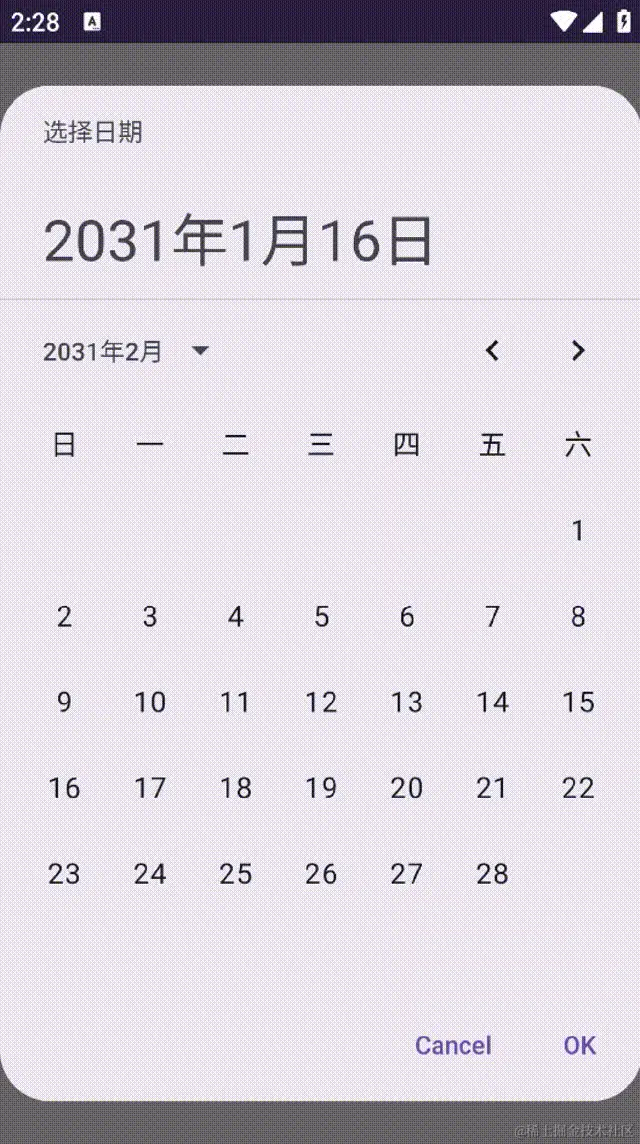640x1144 pixels.
Task: Cancel the date picker dialog
Action: [453, 1045]
